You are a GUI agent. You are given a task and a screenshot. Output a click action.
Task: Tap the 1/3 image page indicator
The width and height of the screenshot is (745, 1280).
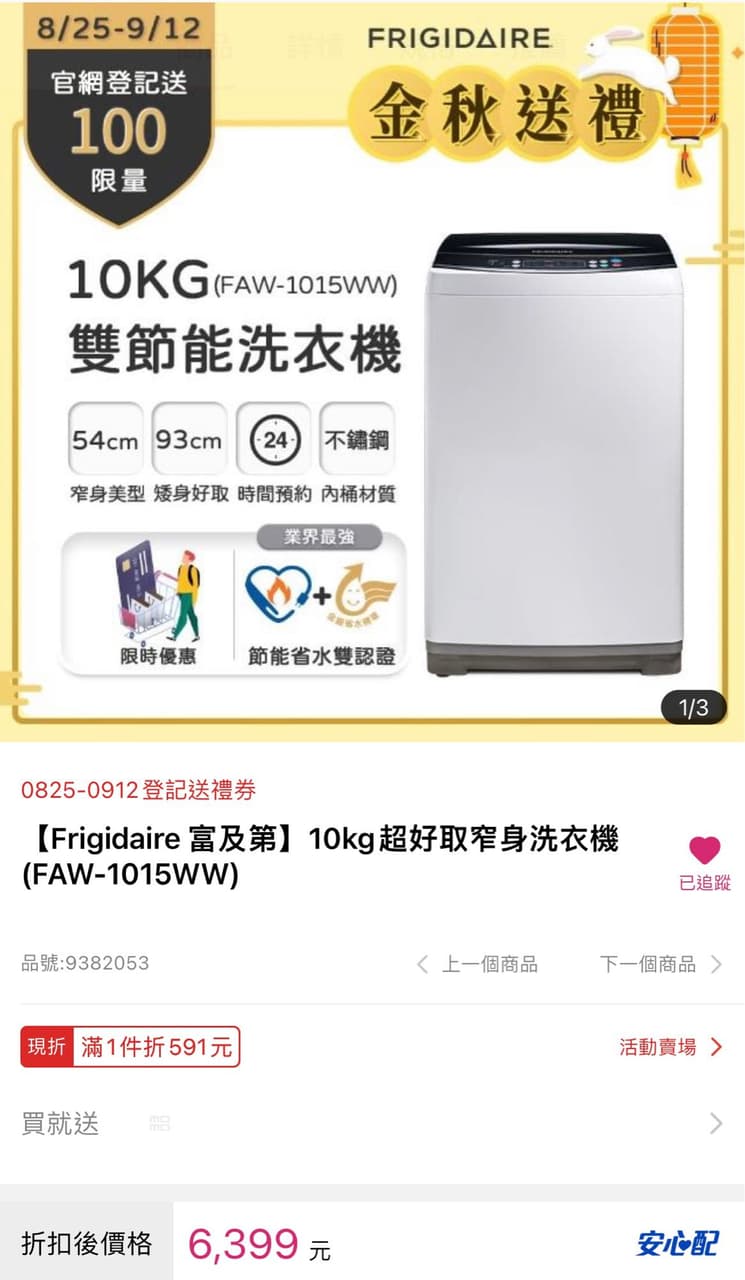coord(693,708)
